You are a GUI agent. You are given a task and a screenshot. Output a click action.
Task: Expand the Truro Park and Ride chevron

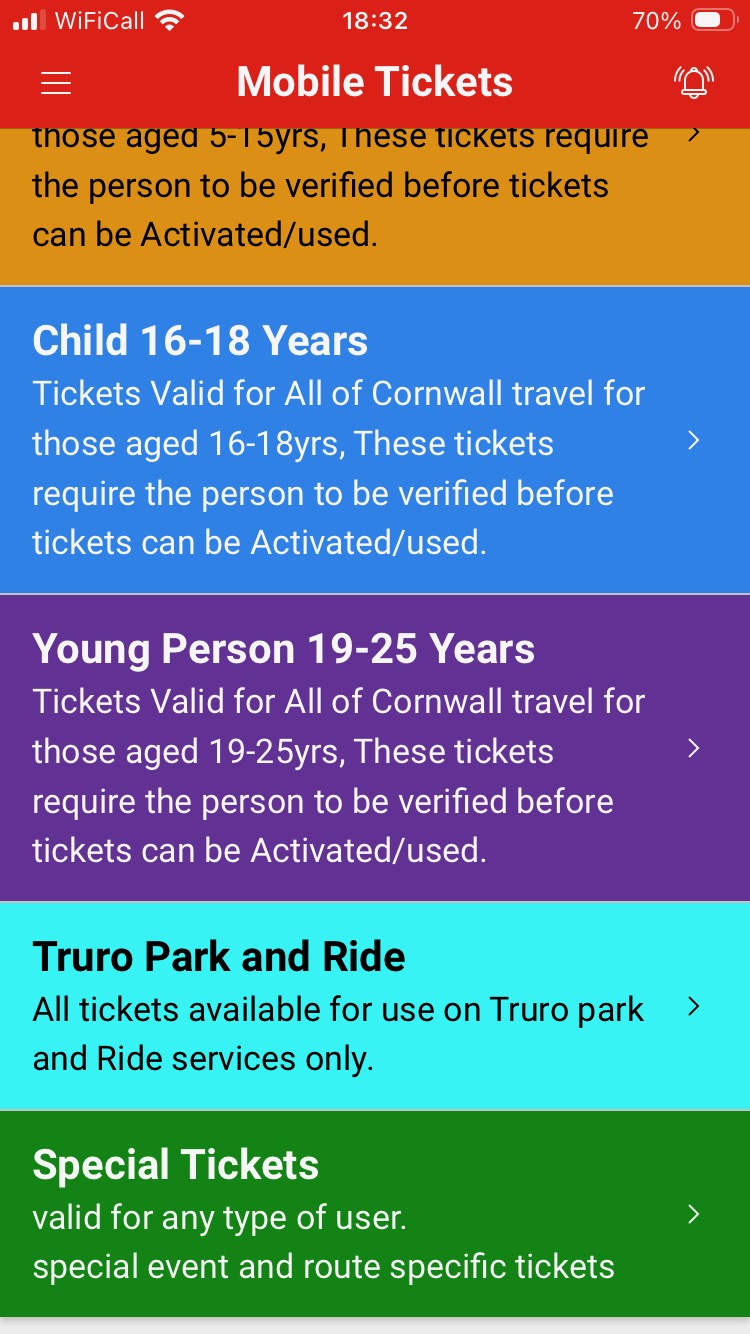coord(693,1008)
